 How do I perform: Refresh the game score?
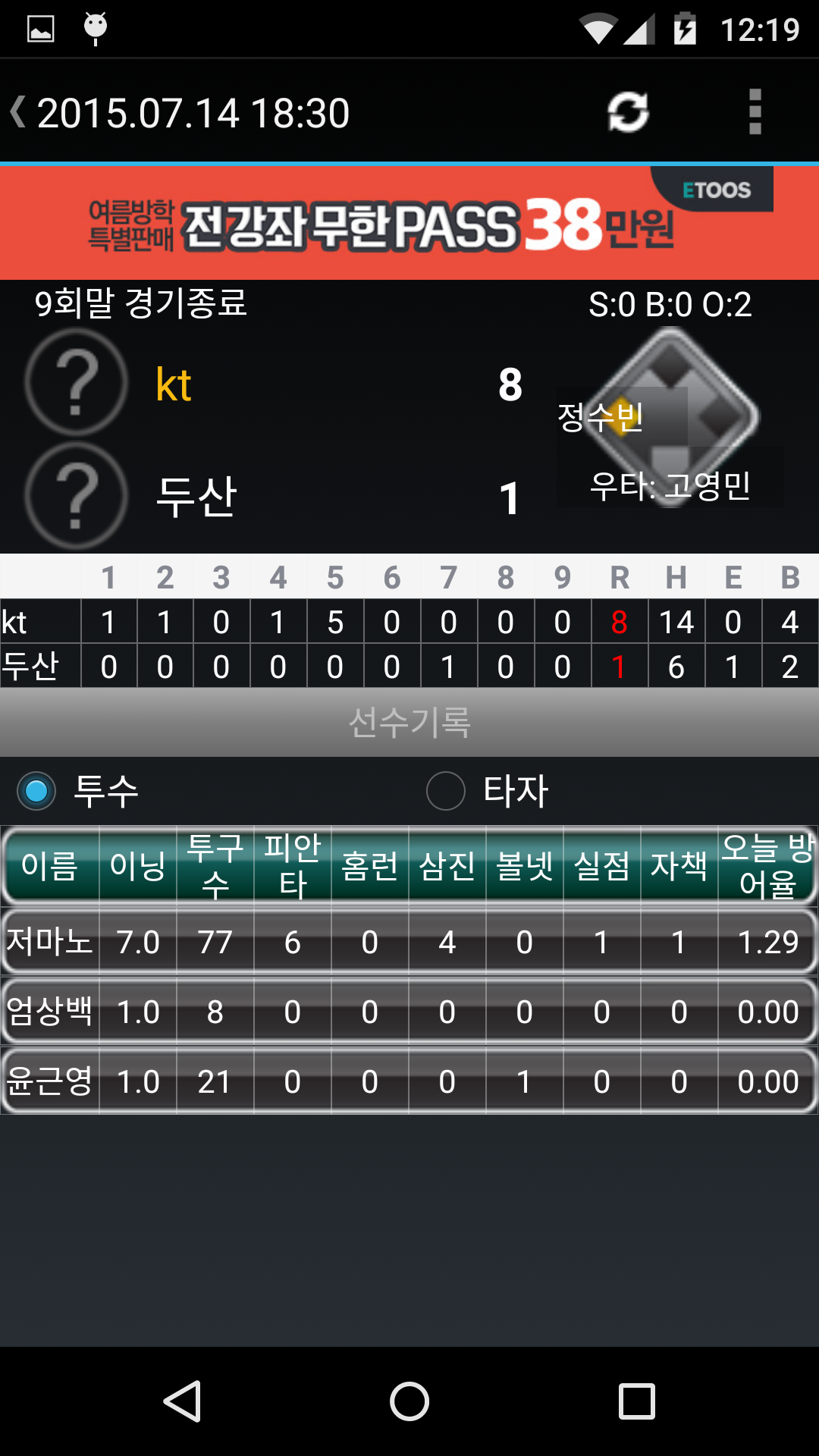(x=628, y=113)
